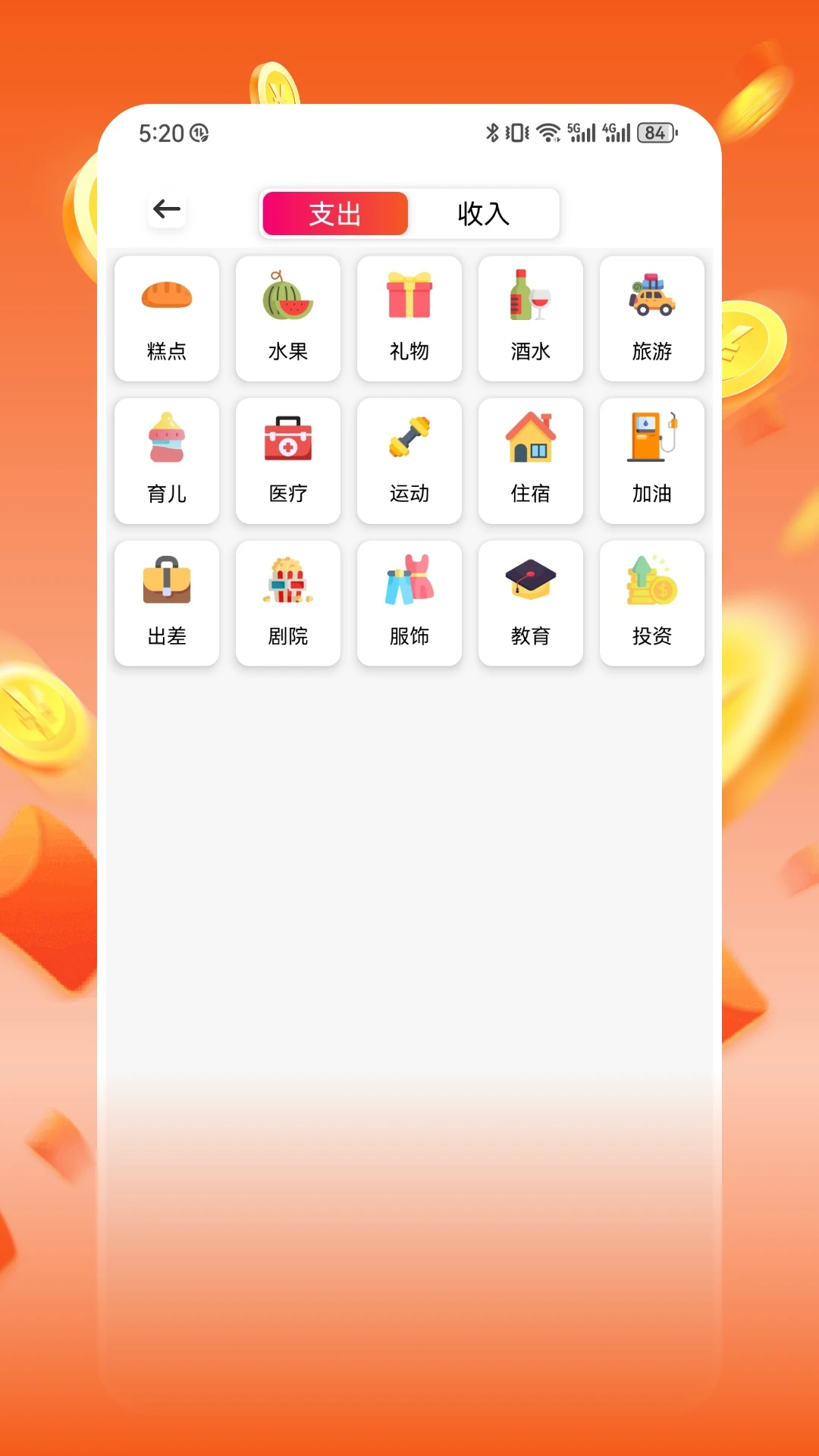Image resolution: width=819 pixels, height=1456 pixels.
Task: Tap the 5:20 clock in status bar
Action: click(159, 133)
